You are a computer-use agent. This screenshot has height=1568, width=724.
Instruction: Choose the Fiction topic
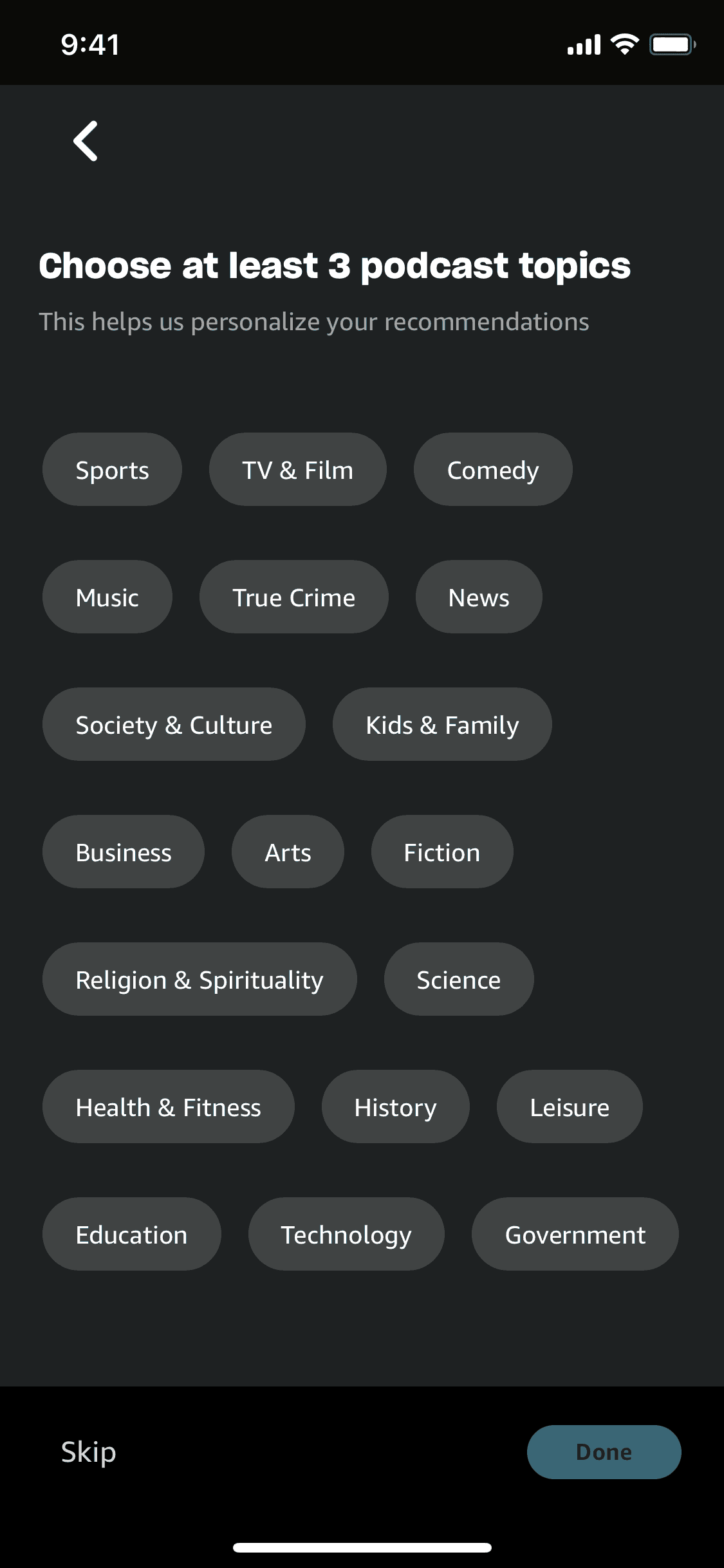point(441,851)
